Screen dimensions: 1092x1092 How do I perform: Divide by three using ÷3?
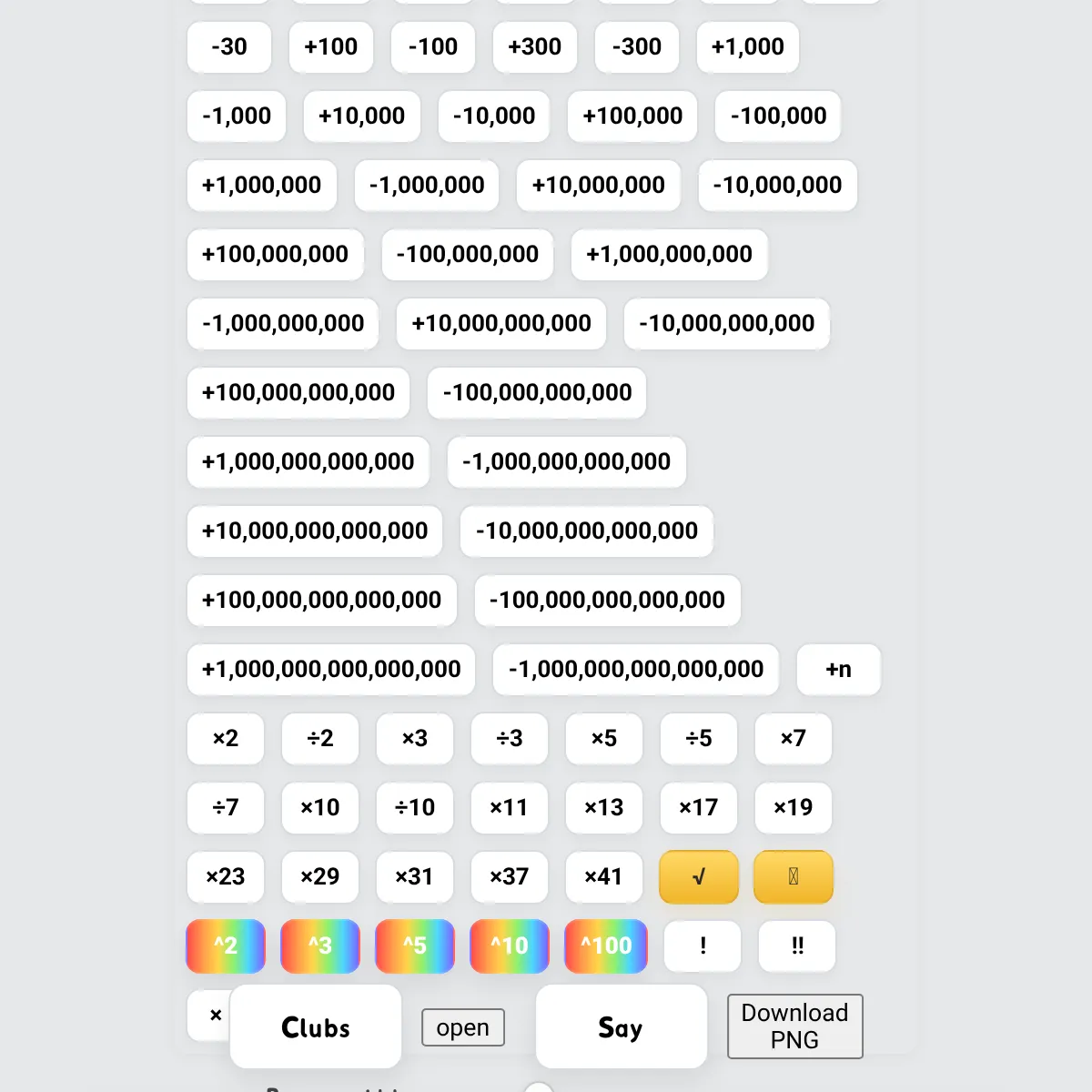click(x=510, y=739)
